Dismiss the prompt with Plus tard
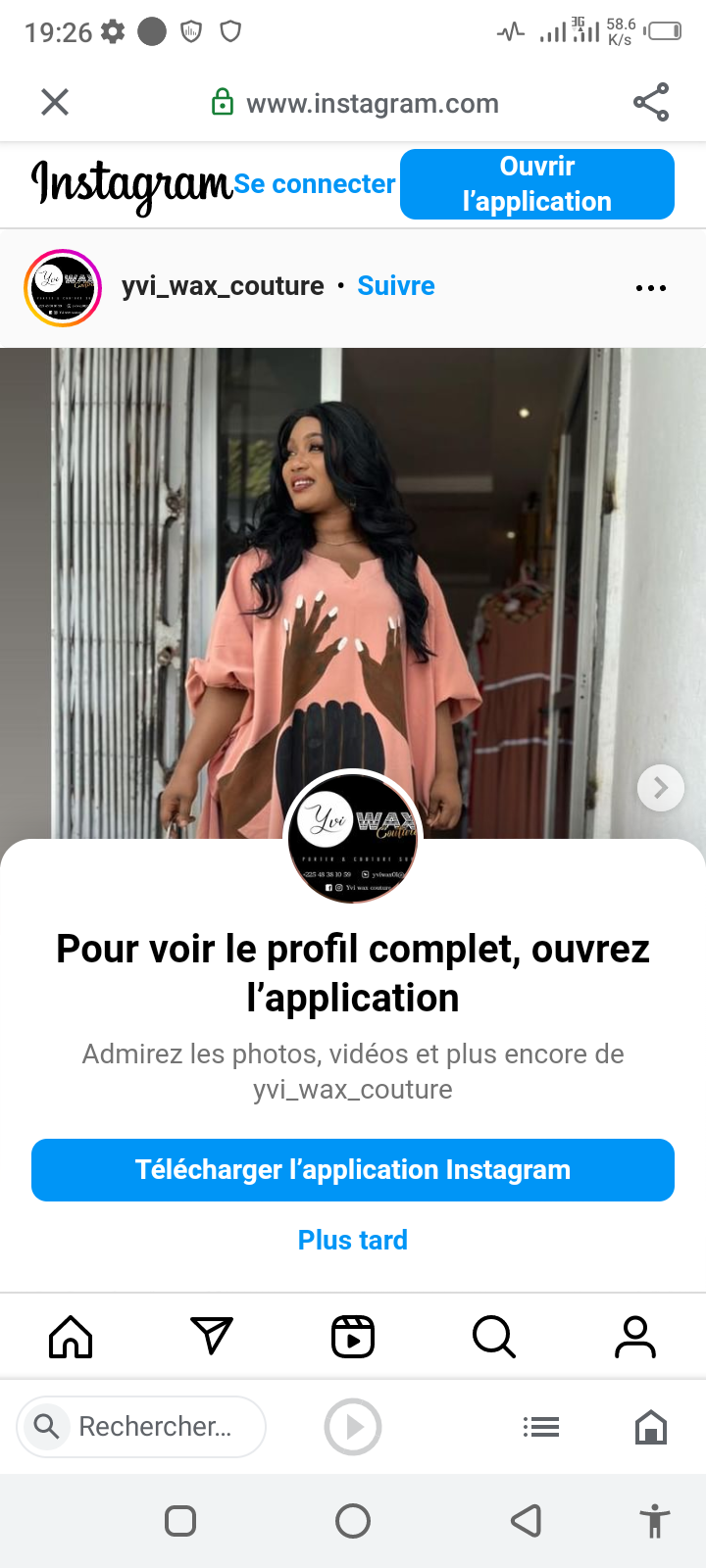The width and height of the screenshot is (706, 1568). click(x=353, y=1241)
